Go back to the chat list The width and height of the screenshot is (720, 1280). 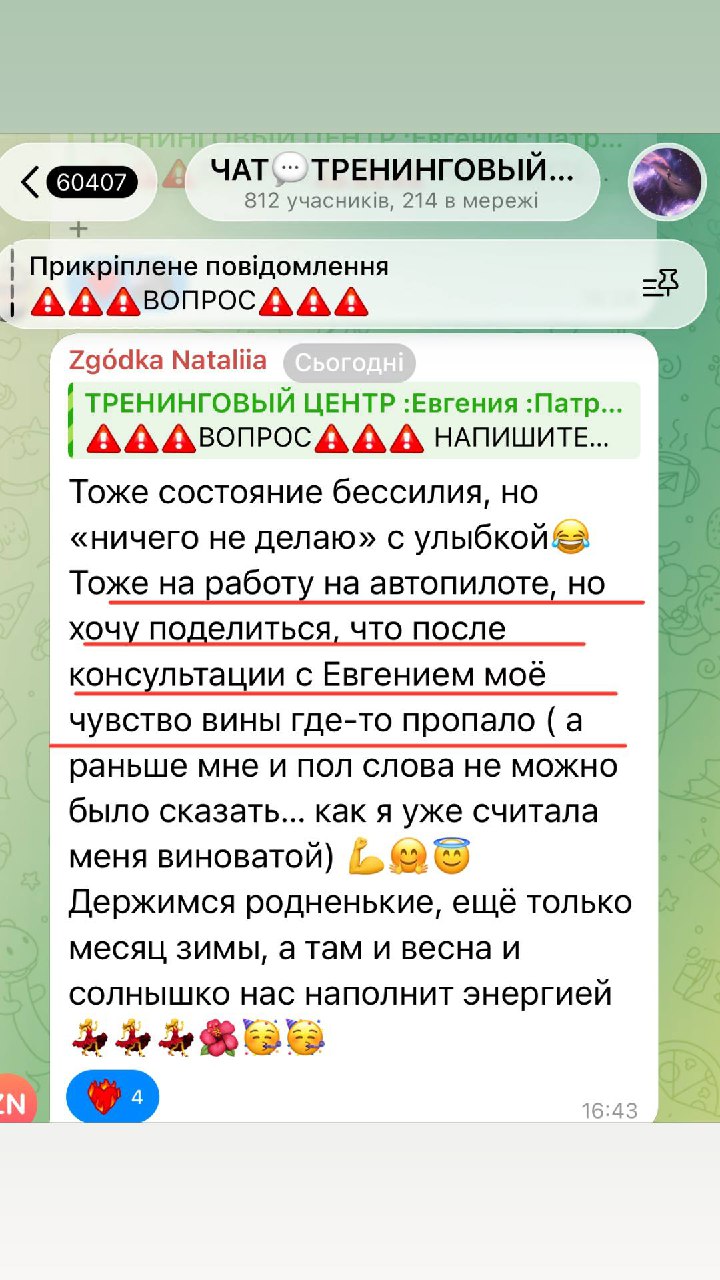pos(78,182)
